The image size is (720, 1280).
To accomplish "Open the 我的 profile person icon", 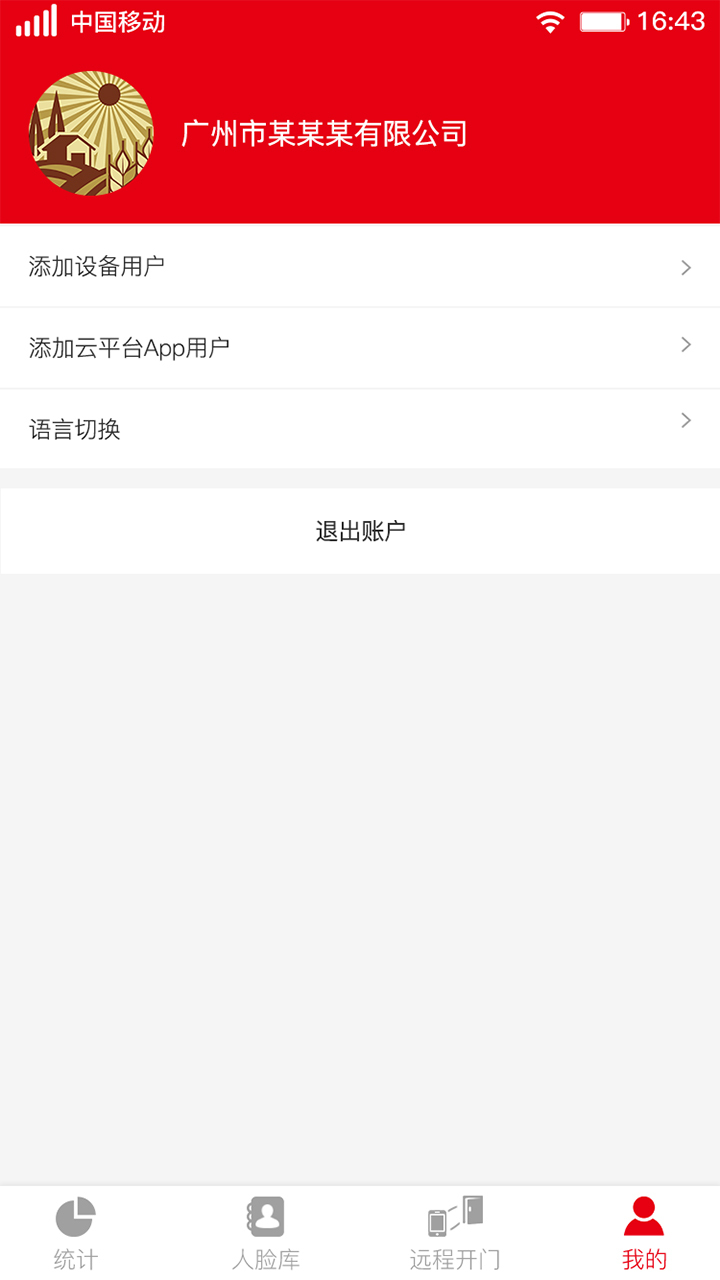I will tap(643, 1214).
